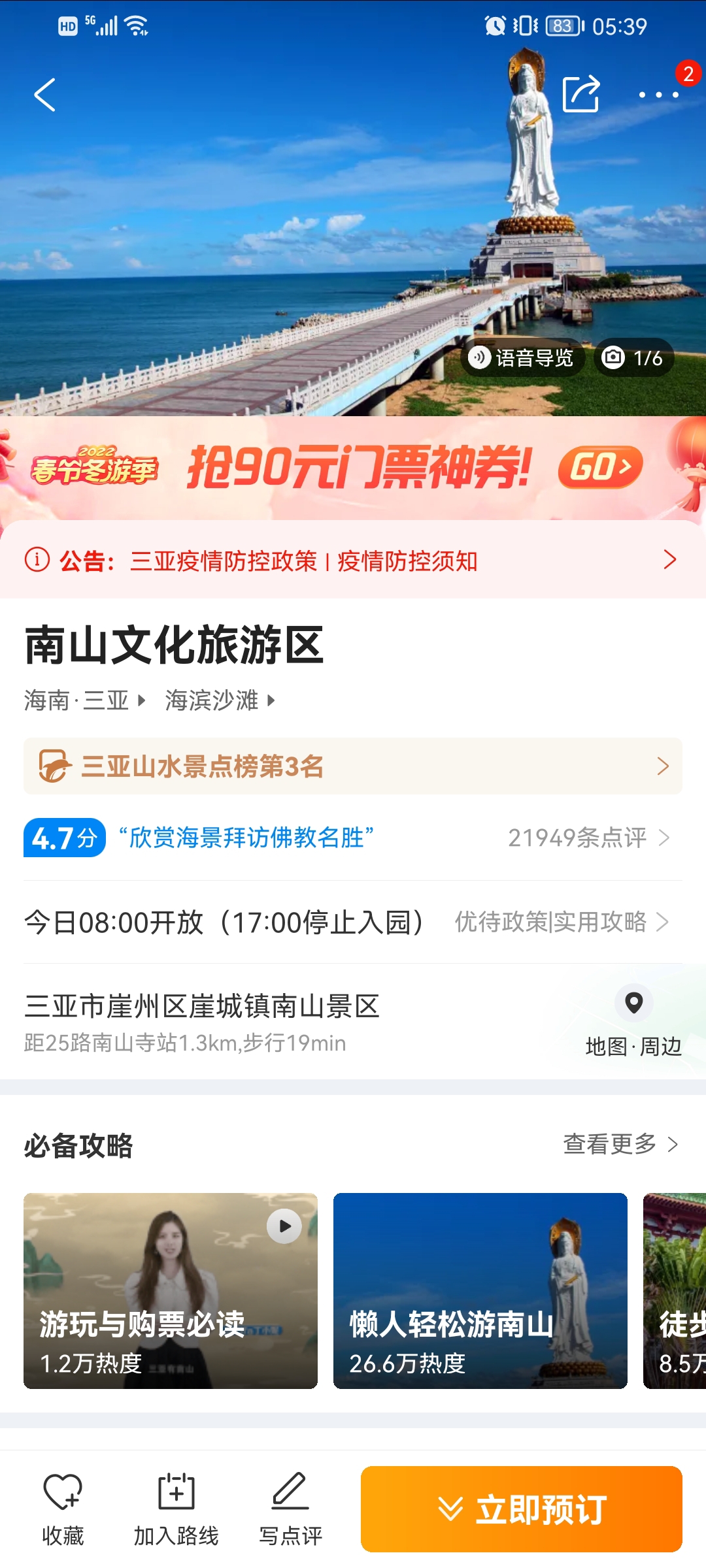
Task: Open the three-dot overflow menu
Action: point(659,95)
